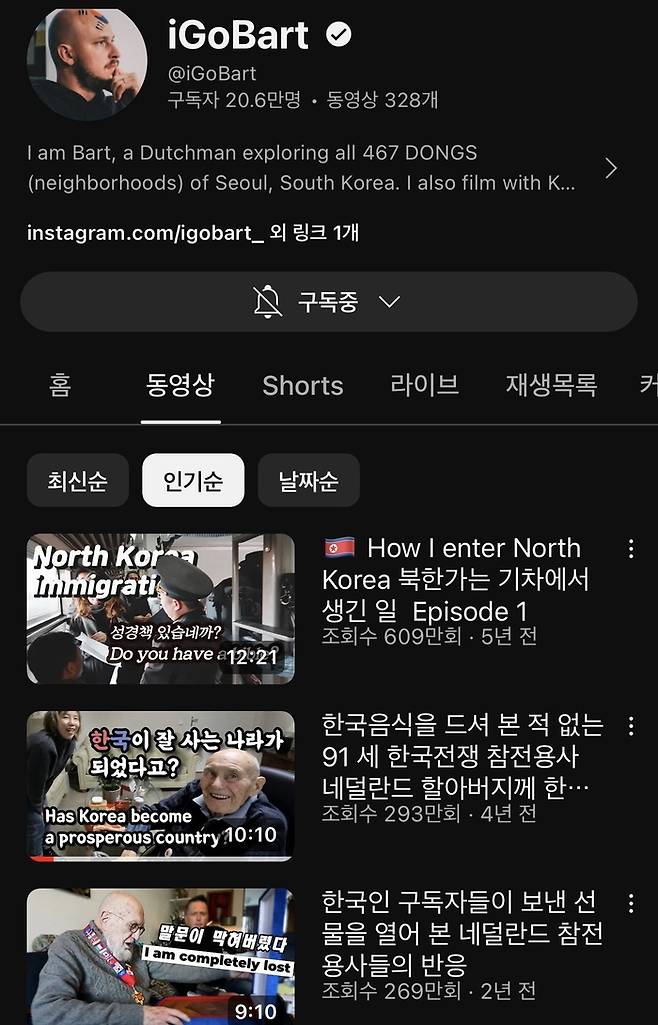Play the 한국인 구독자들이 보낸 선물 video
Viewport: 658px width, 1025px height.
tap(161, 957)
